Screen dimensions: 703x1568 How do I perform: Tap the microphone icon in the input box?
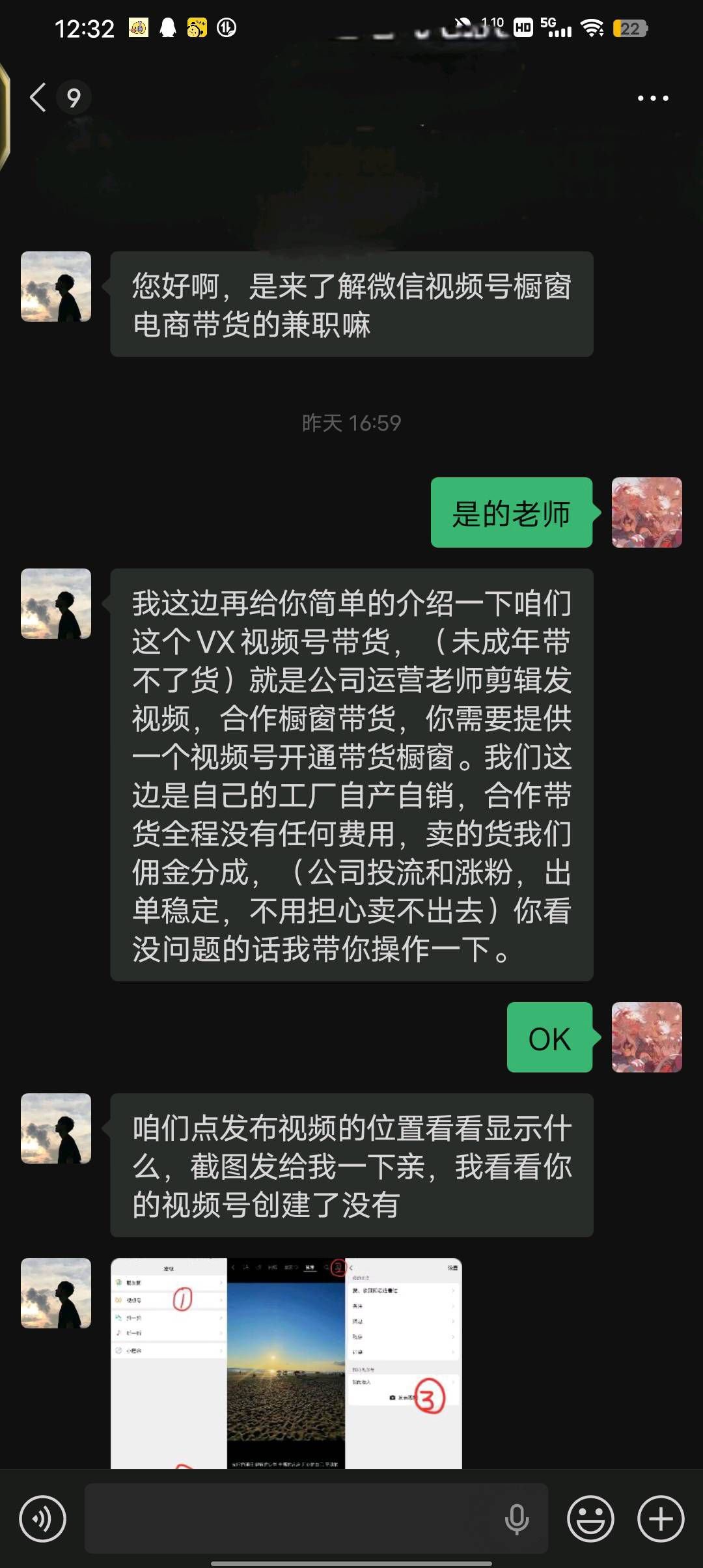[x=517, y=1519]
